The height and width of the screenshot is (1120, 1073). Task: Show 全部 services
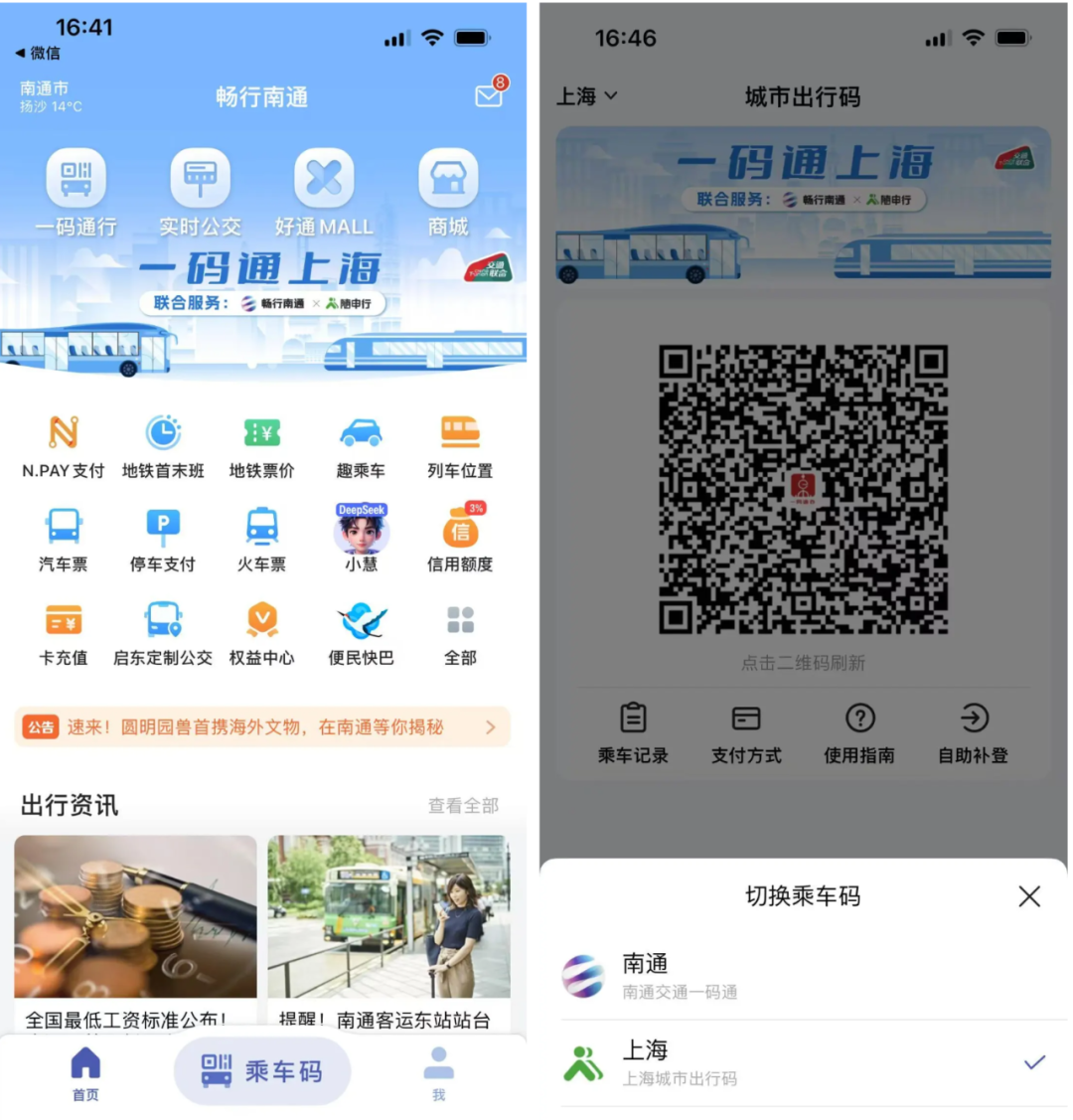click(460, 633)
